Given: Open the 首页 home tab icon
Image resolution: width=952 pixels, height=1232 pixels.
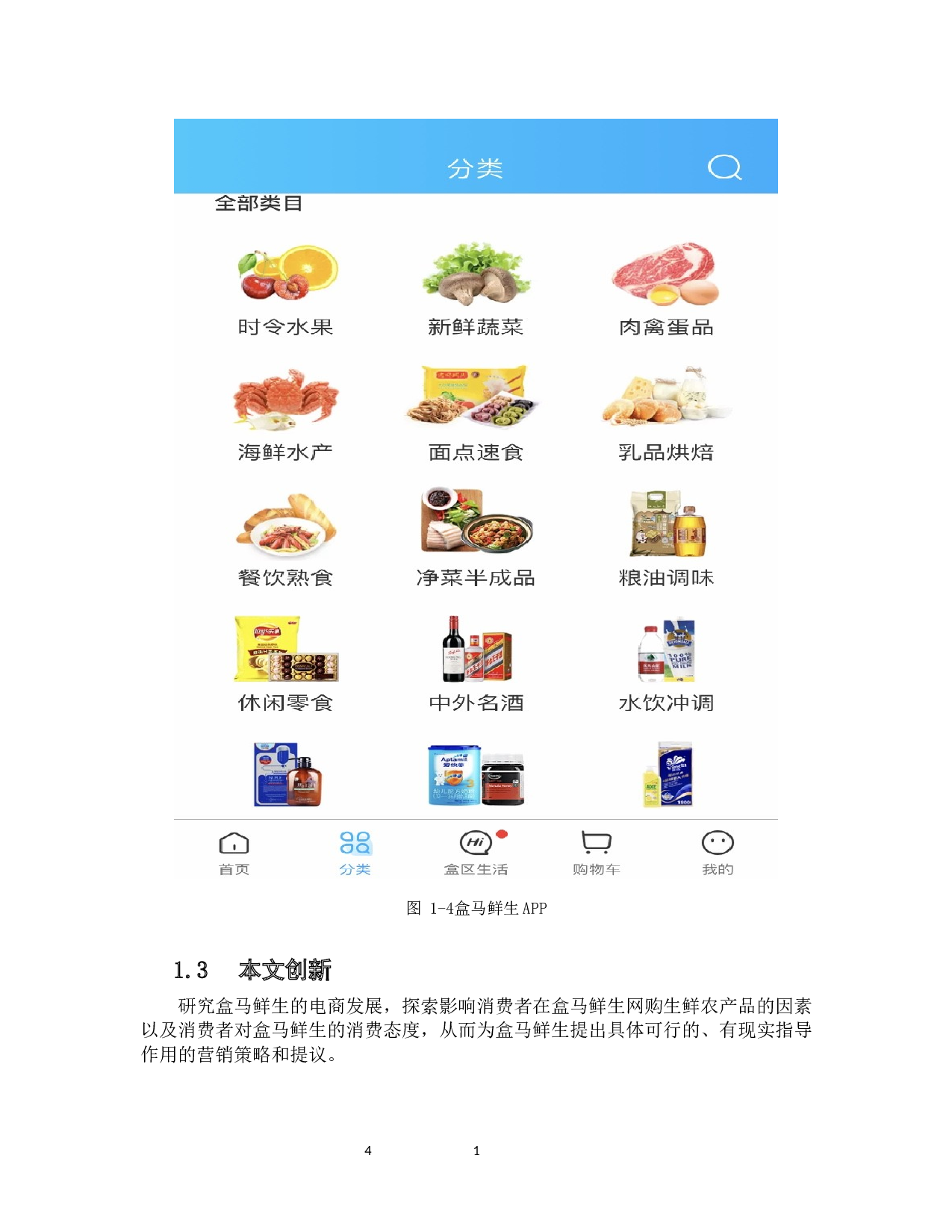Looking at the screenshot, I should [x=232, y=844].
